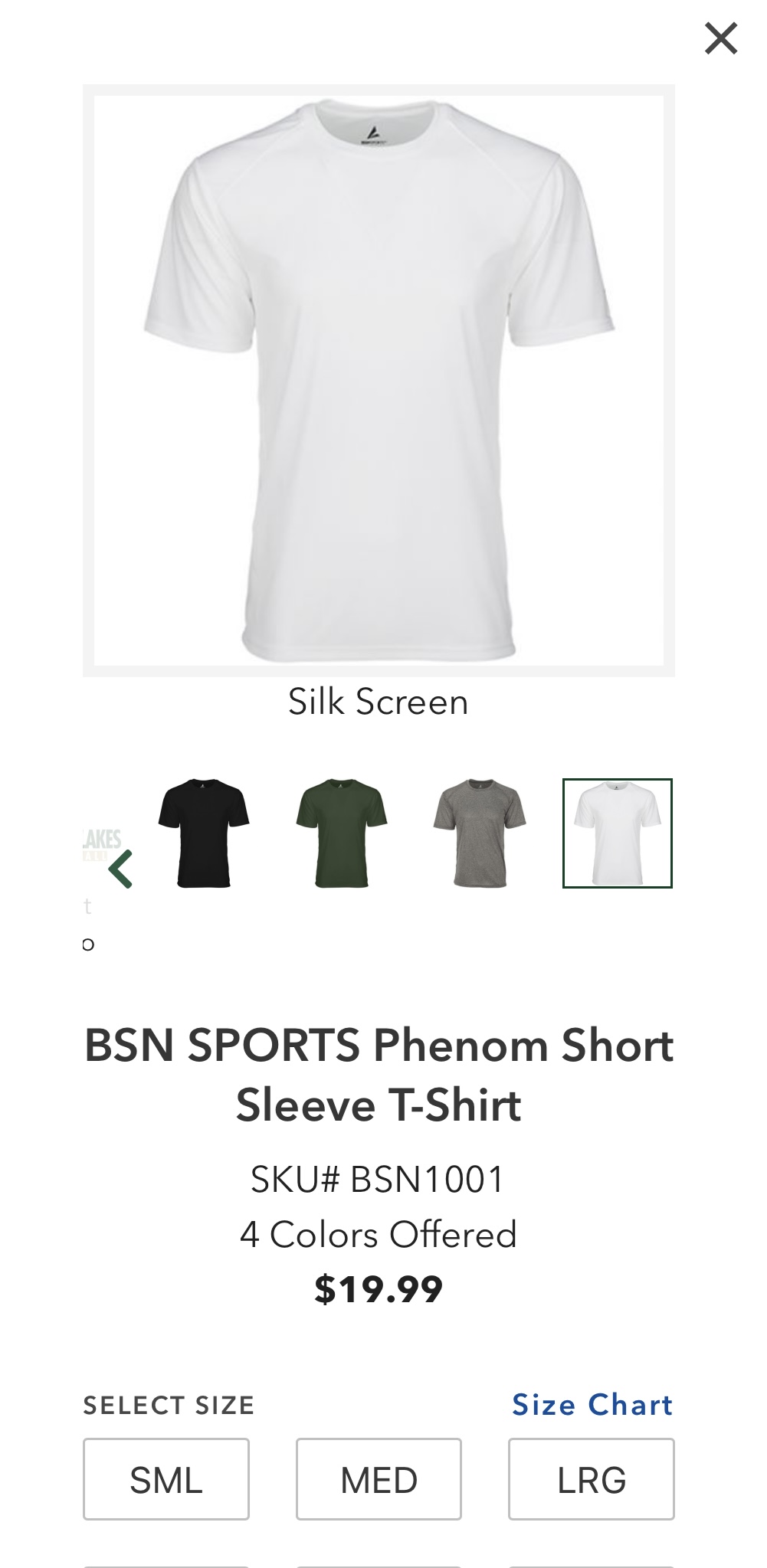Close the product detail view
Image resolution: width=767 pixels, height=1568 pixels.
click(720, 38)
